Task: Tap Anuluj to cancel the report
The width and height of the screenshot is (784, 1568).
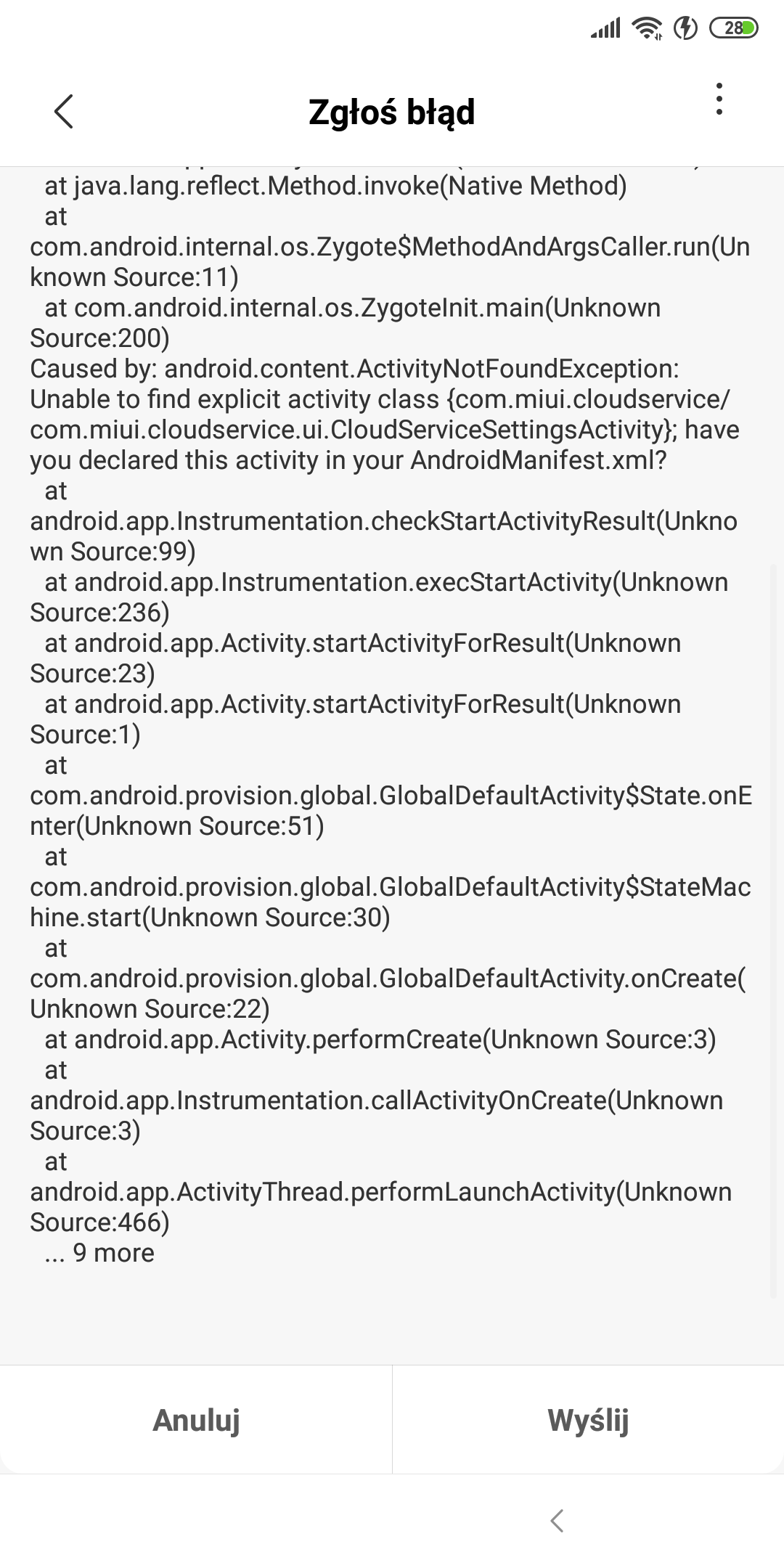Action: [x=196, y=1420]
